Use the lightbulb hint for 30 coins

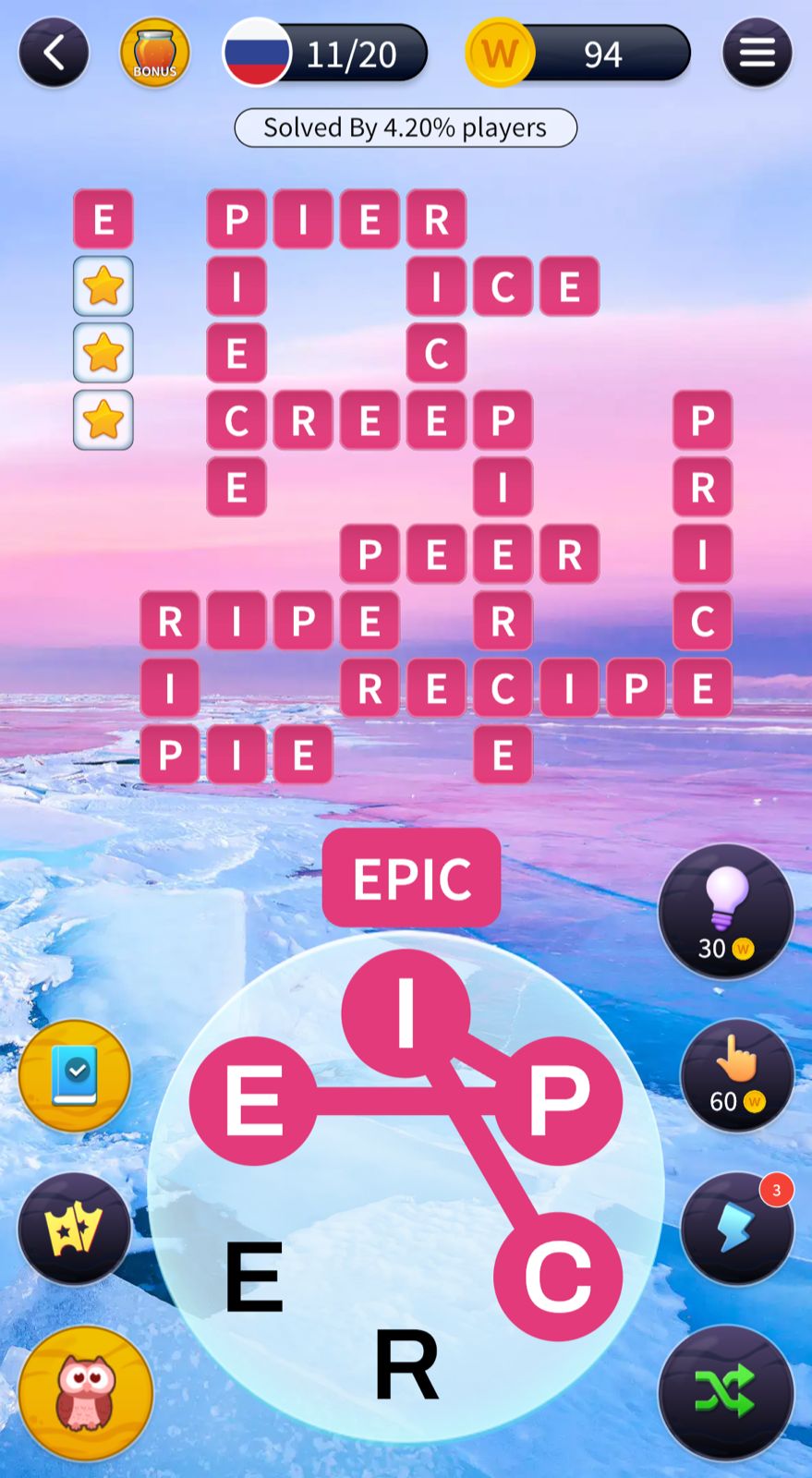725,912
